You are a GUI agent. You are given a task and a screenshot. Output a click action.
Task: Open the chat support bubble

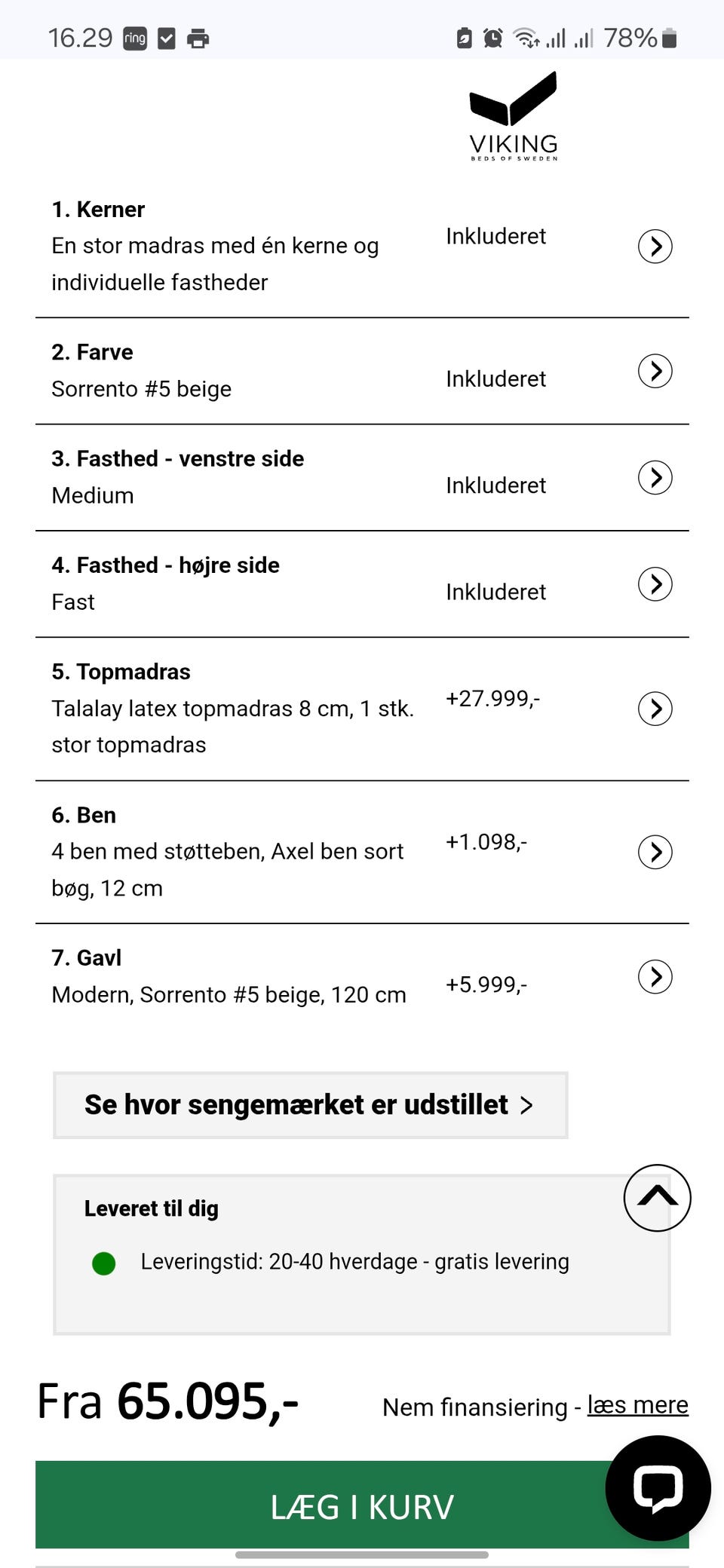pyautogui.click(x=658, y=1487)
